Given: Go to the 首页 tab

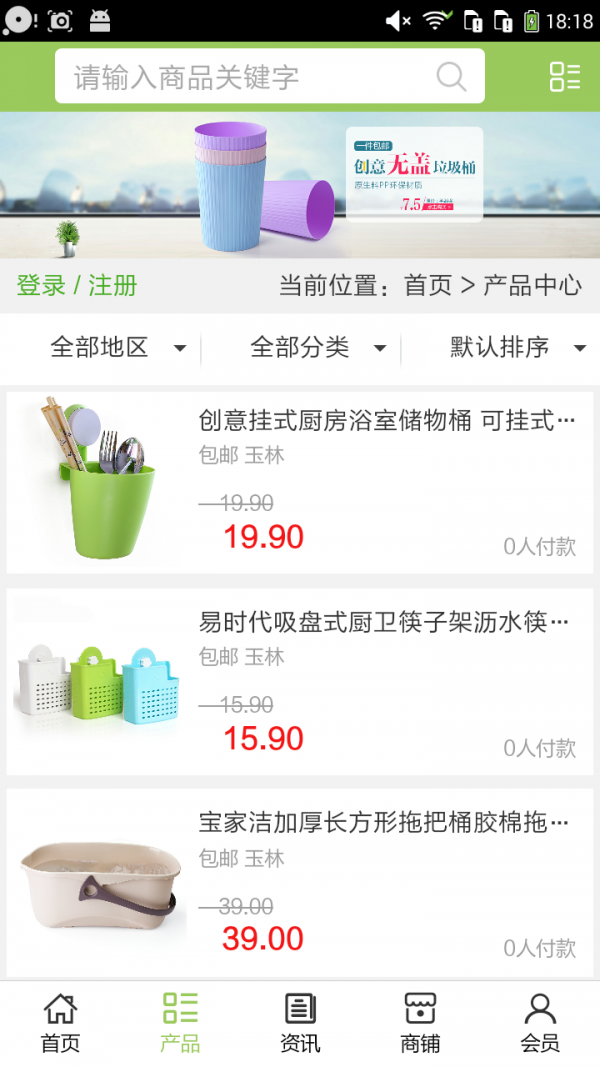Looking at the screenshot, I should click(60, 1022).
